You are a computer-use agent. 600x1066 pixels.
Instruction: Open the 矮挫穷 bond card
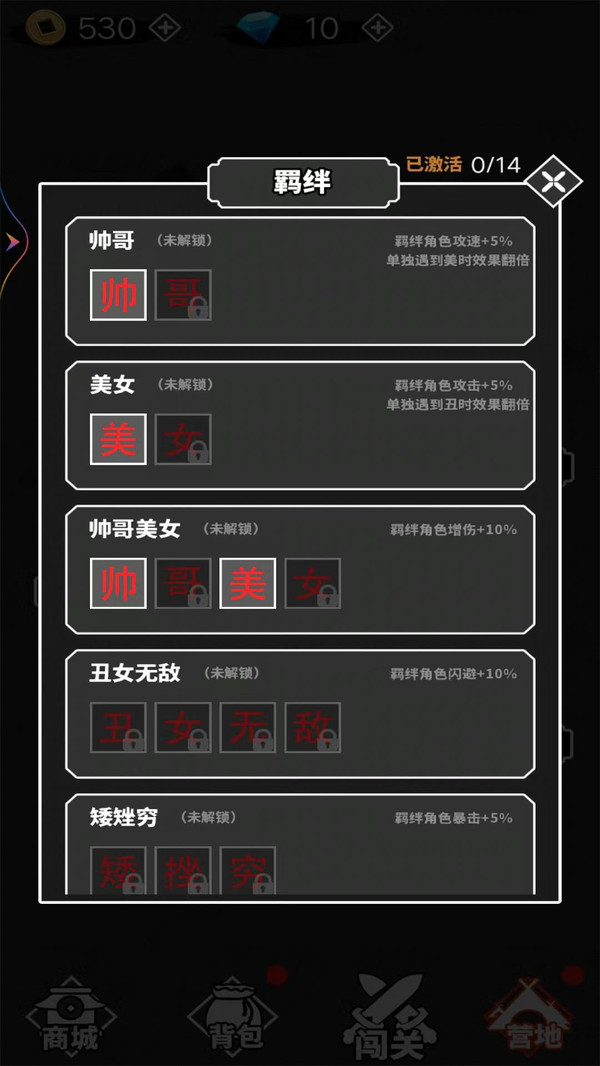pyautogui.click(x=300, y=843)
